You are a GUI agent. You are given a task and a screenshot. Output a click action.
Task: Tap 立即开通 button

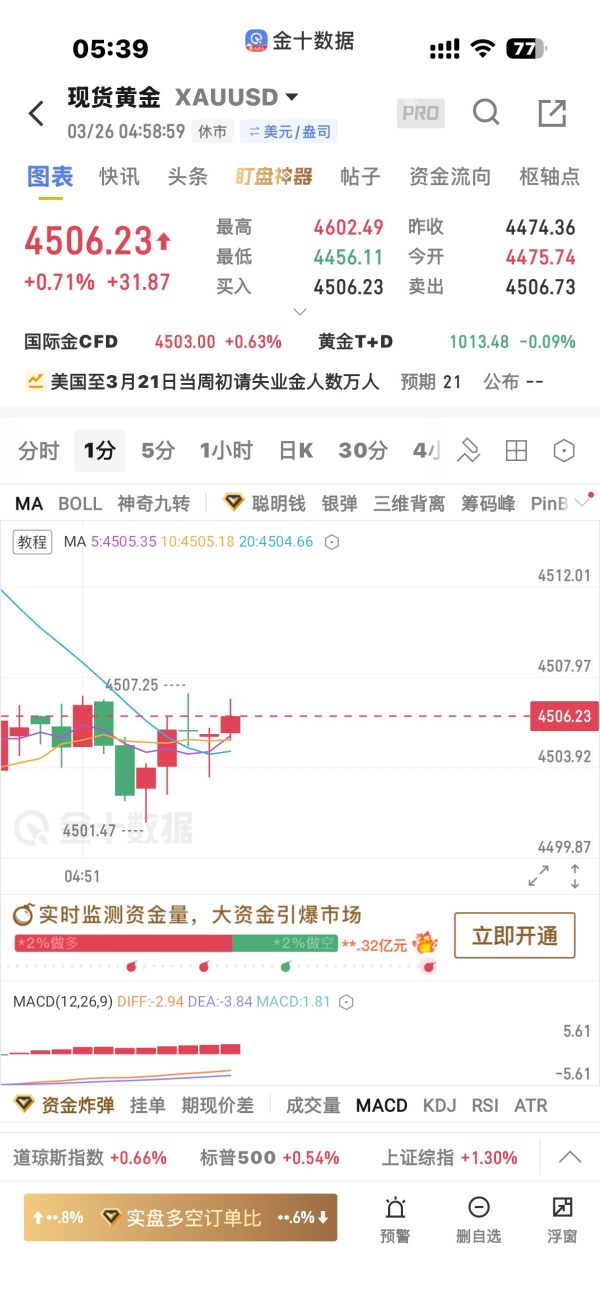coord(515,936)
